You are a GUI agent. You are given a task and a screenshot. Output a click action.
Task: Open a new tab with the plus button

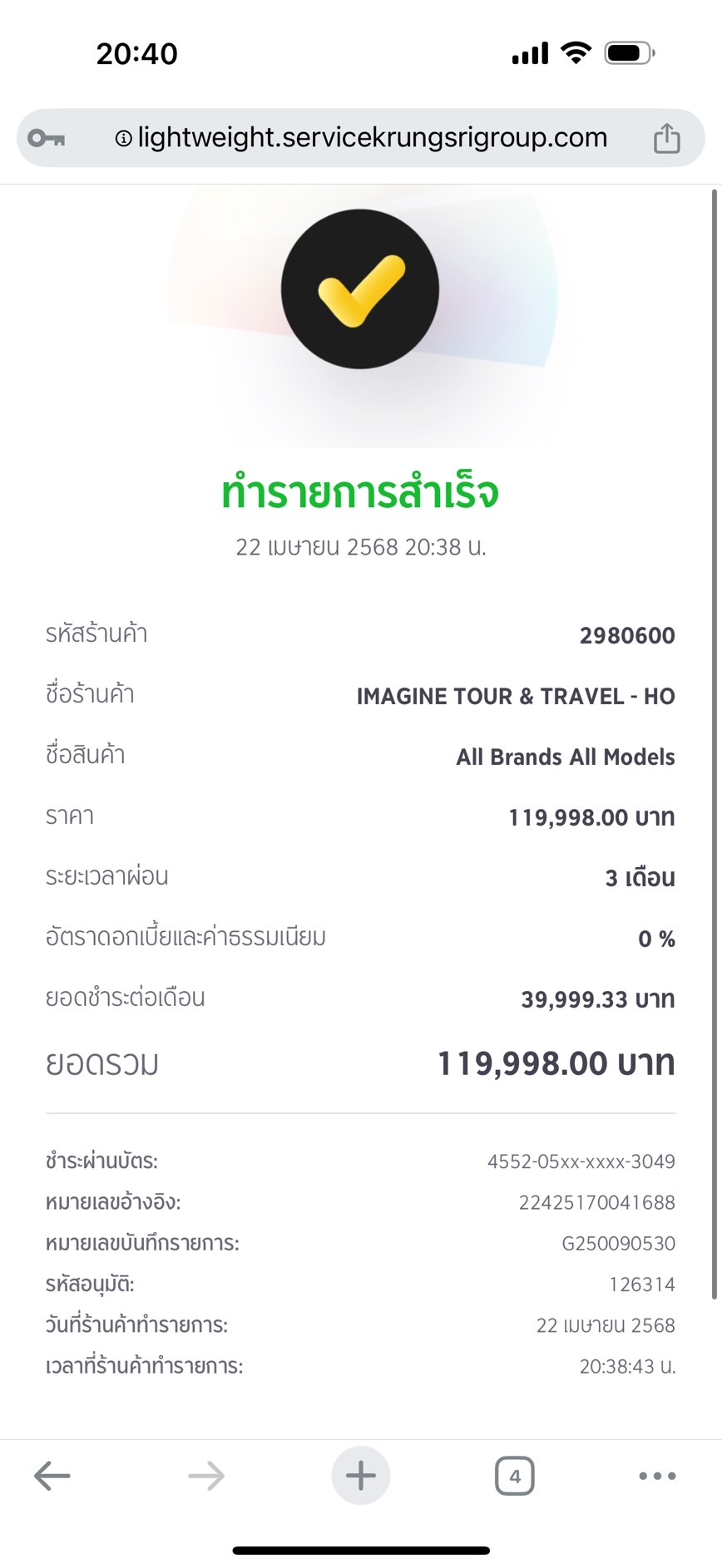(x=361, y=1476)
